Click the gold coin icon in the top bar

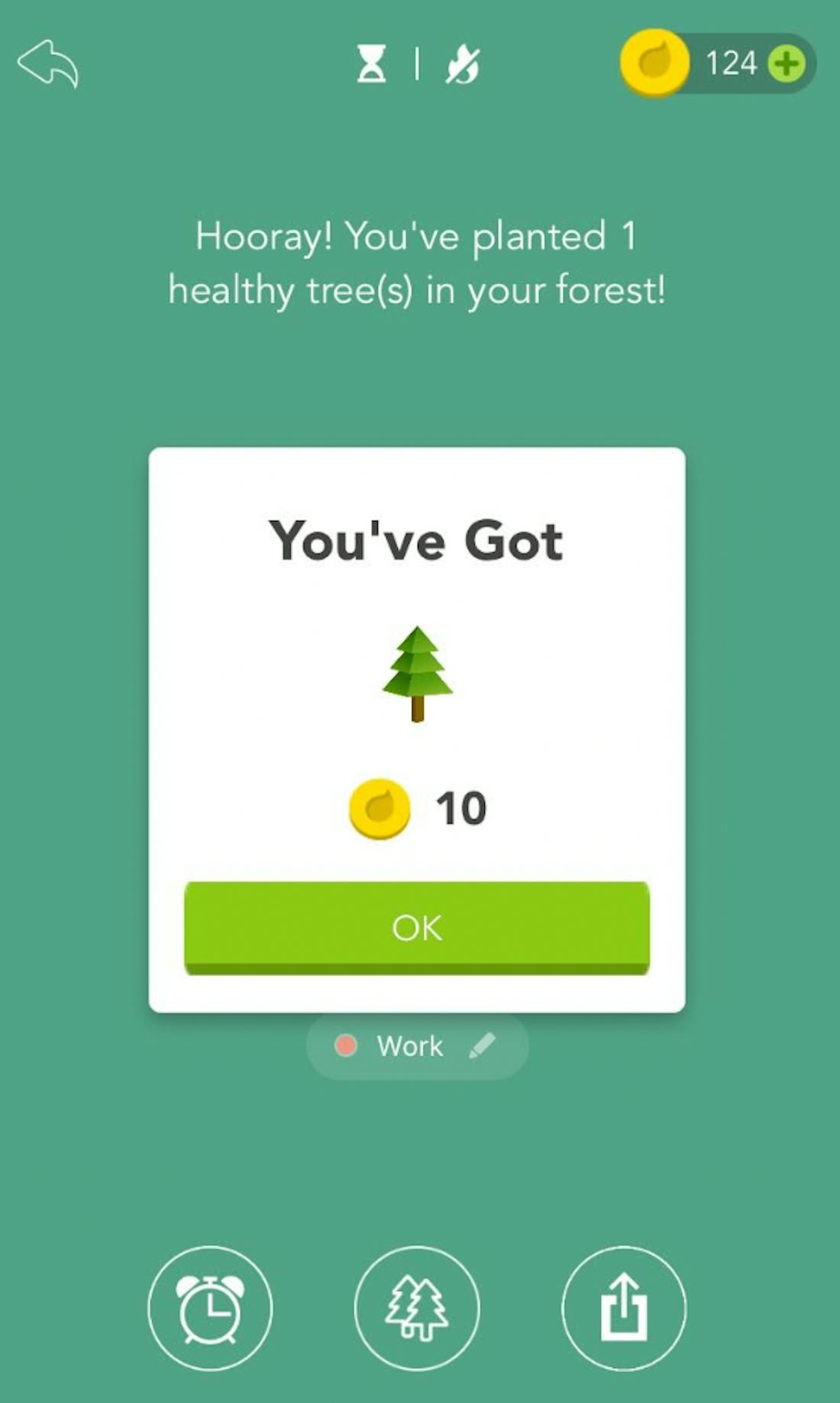click(655, 63)
